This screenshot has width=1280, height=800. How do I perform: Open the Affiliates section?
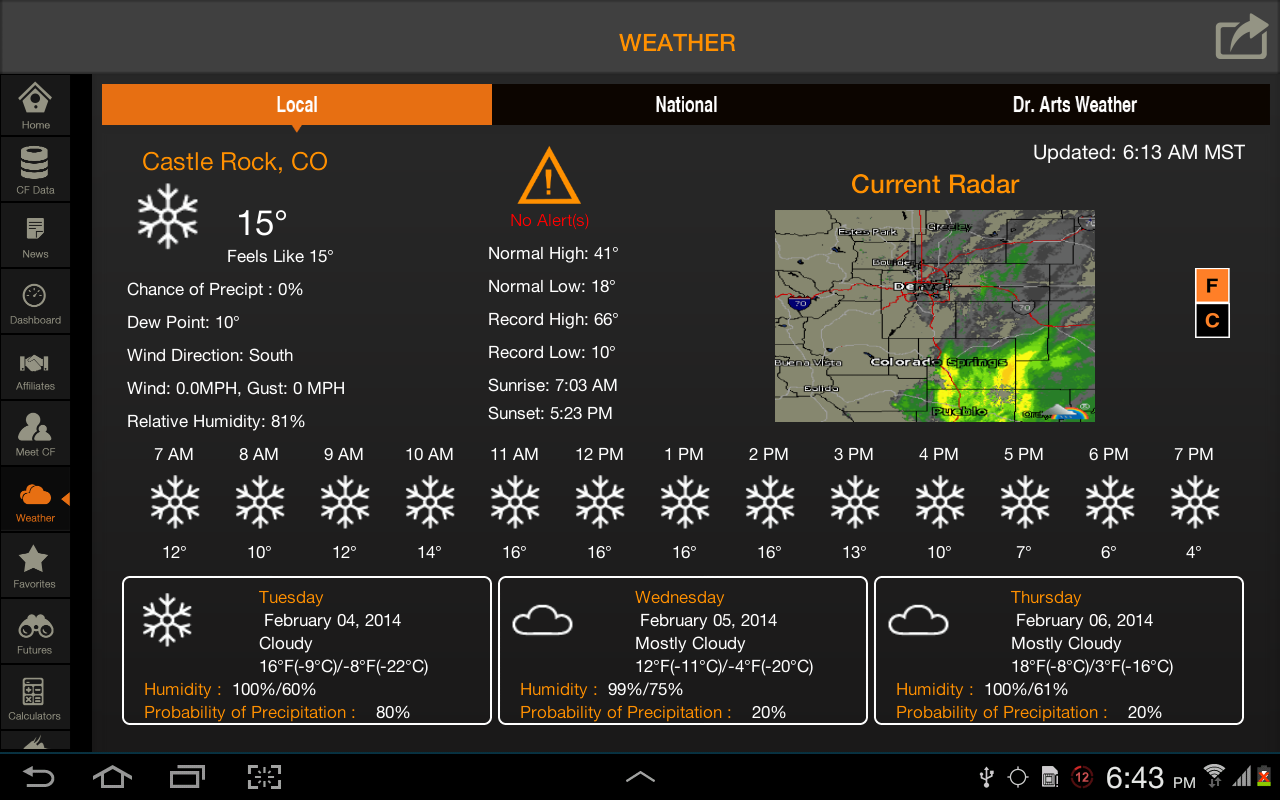coord(35,368)
